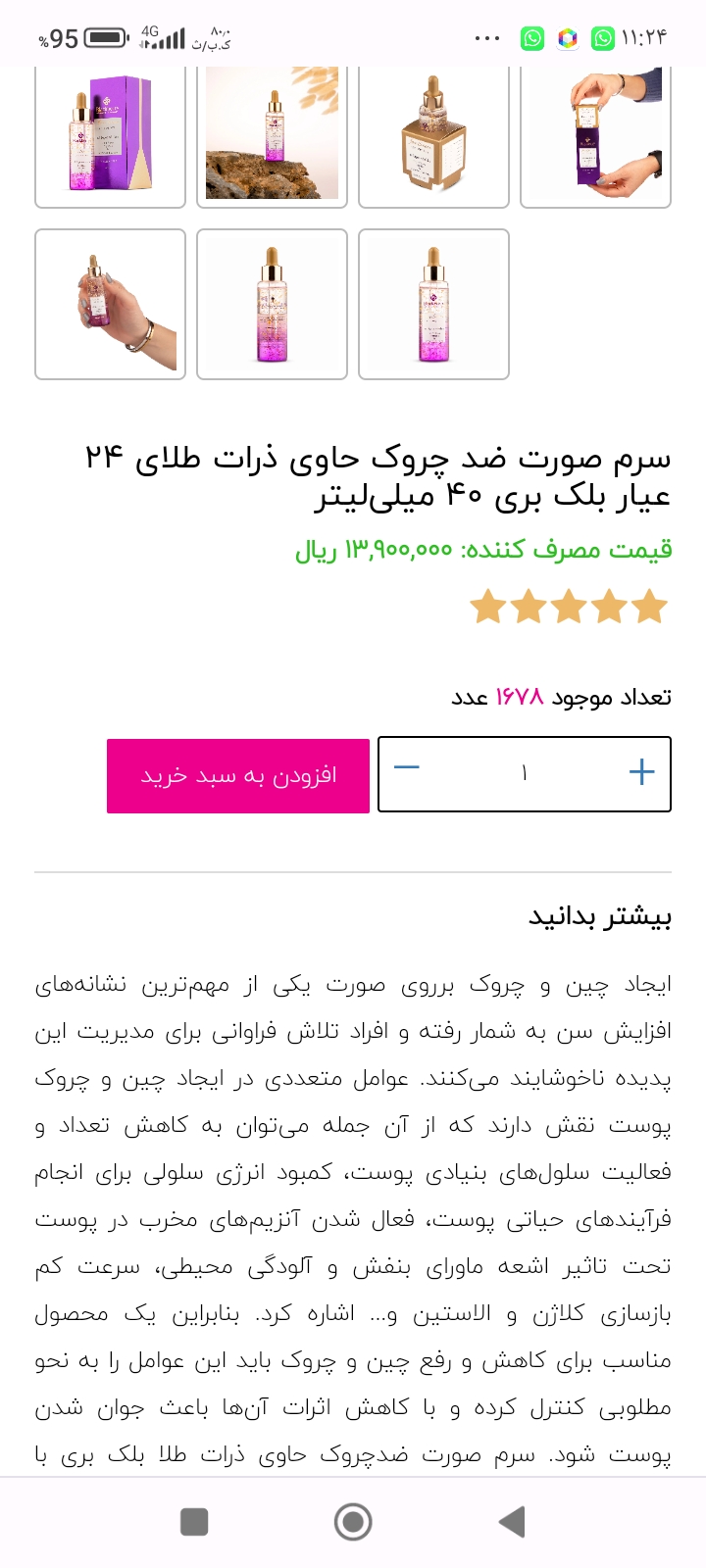
Task: Select the rightmost serum thumbnail in second row
Action: tap(433, 304)
